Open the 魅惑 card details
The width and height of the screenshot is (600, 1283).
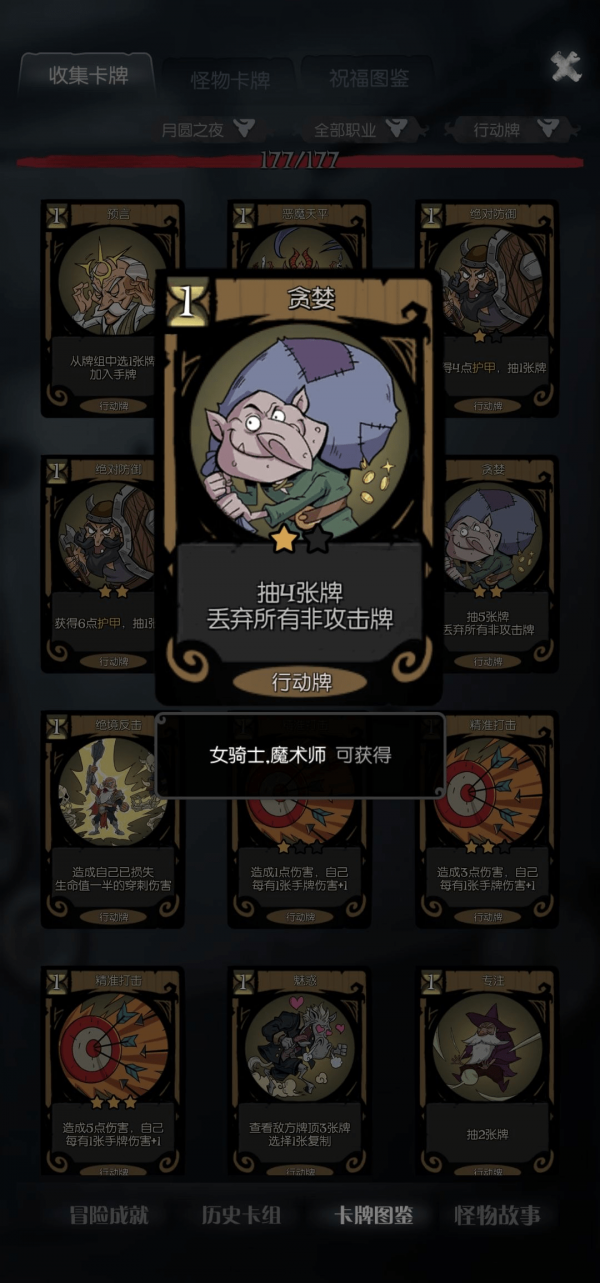pyautogui.click(x=298, y=1070)
